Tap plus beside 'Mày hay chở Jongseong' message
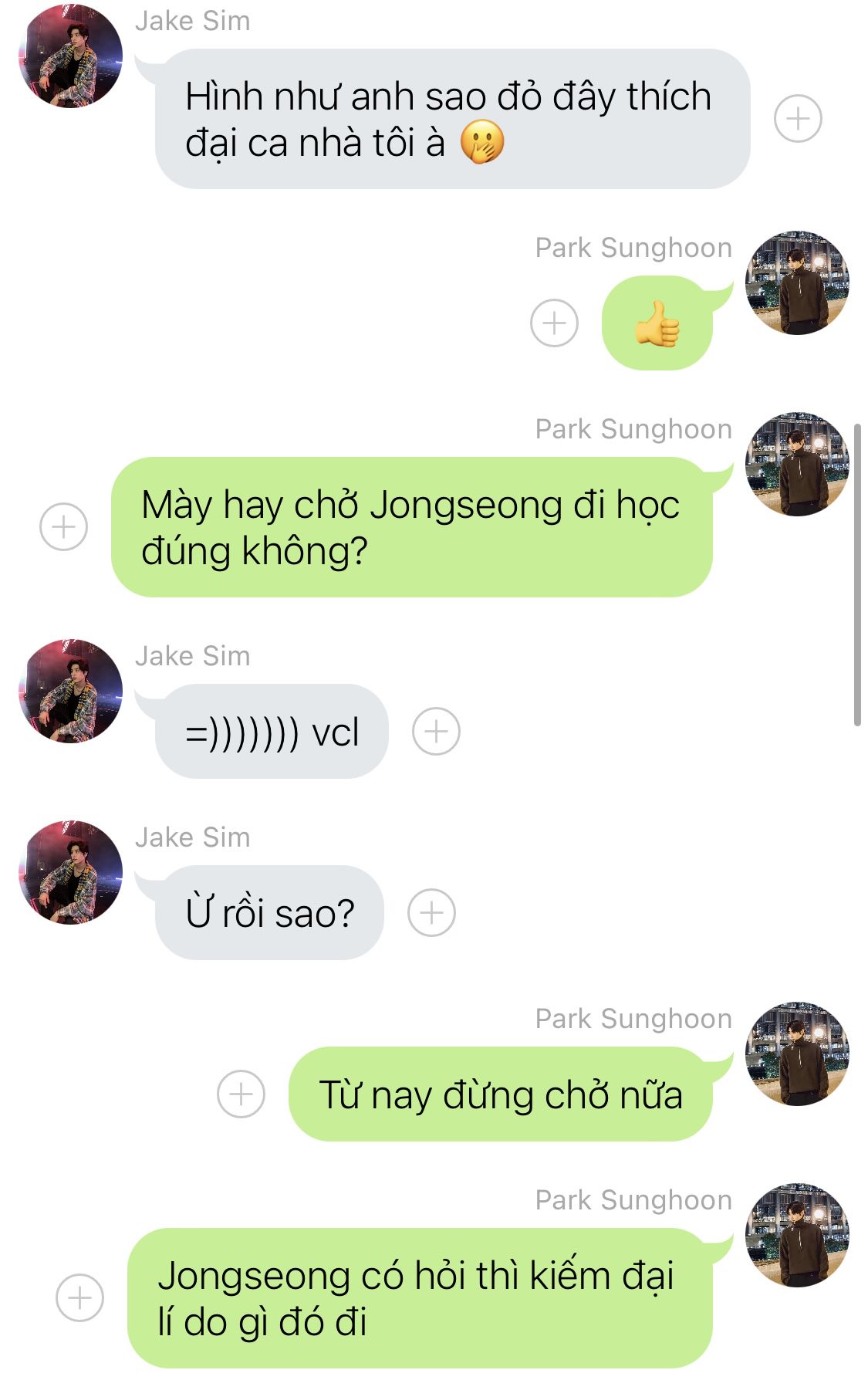The width and height of the screenshot is (868, 1380). click(x=63, y=527)
